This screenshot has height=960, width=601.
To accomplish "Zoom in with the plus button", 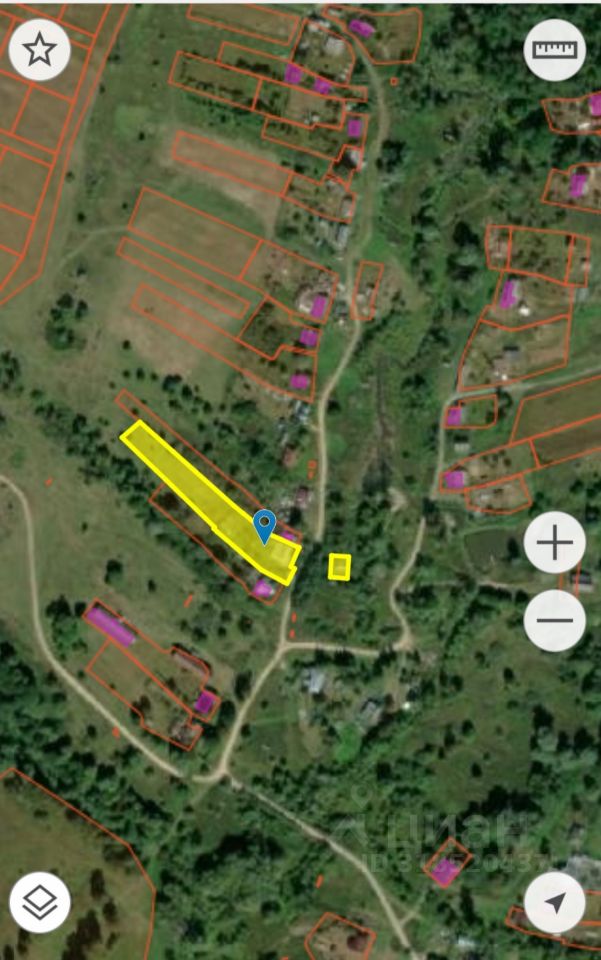I will pos(555,543).
